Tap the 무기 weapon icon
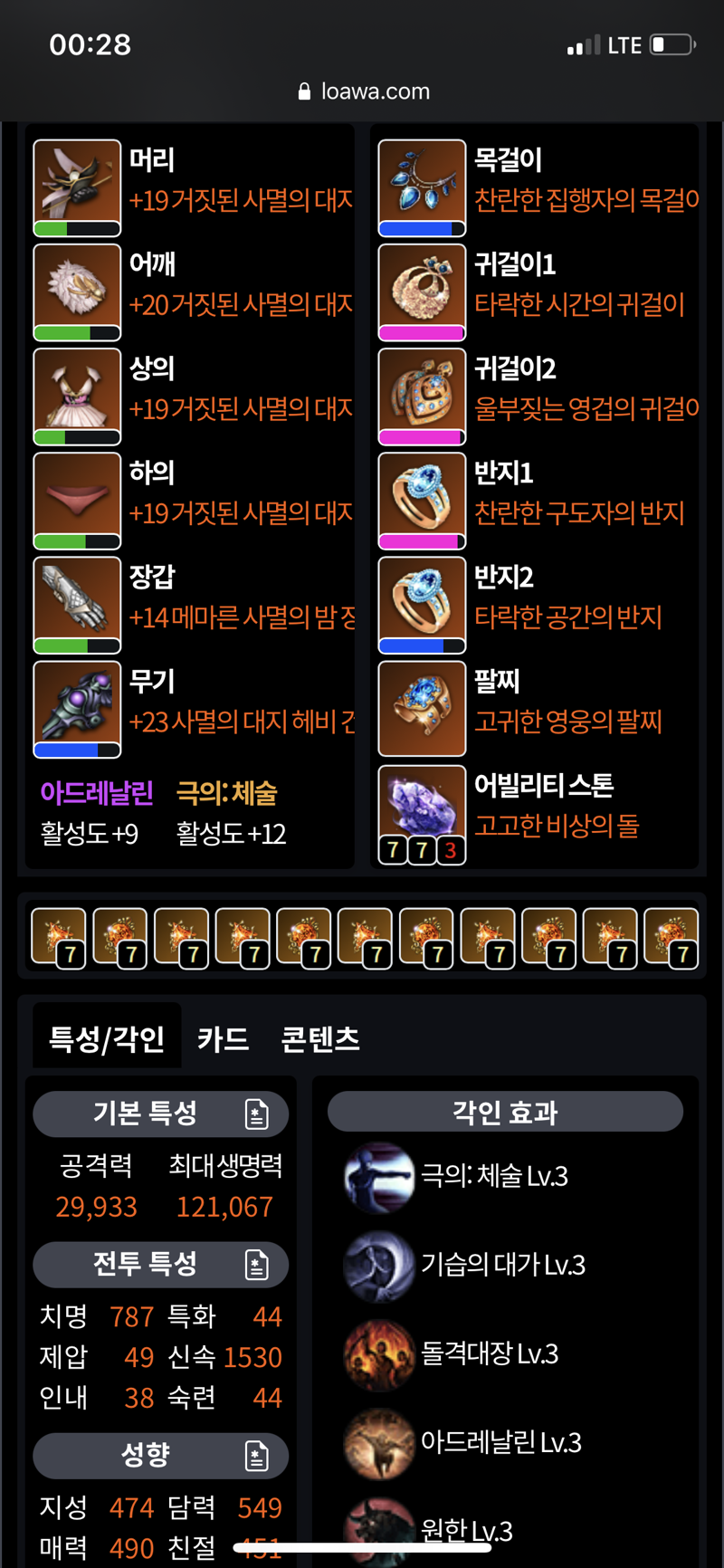The image size is (724, 1568). 77,709
